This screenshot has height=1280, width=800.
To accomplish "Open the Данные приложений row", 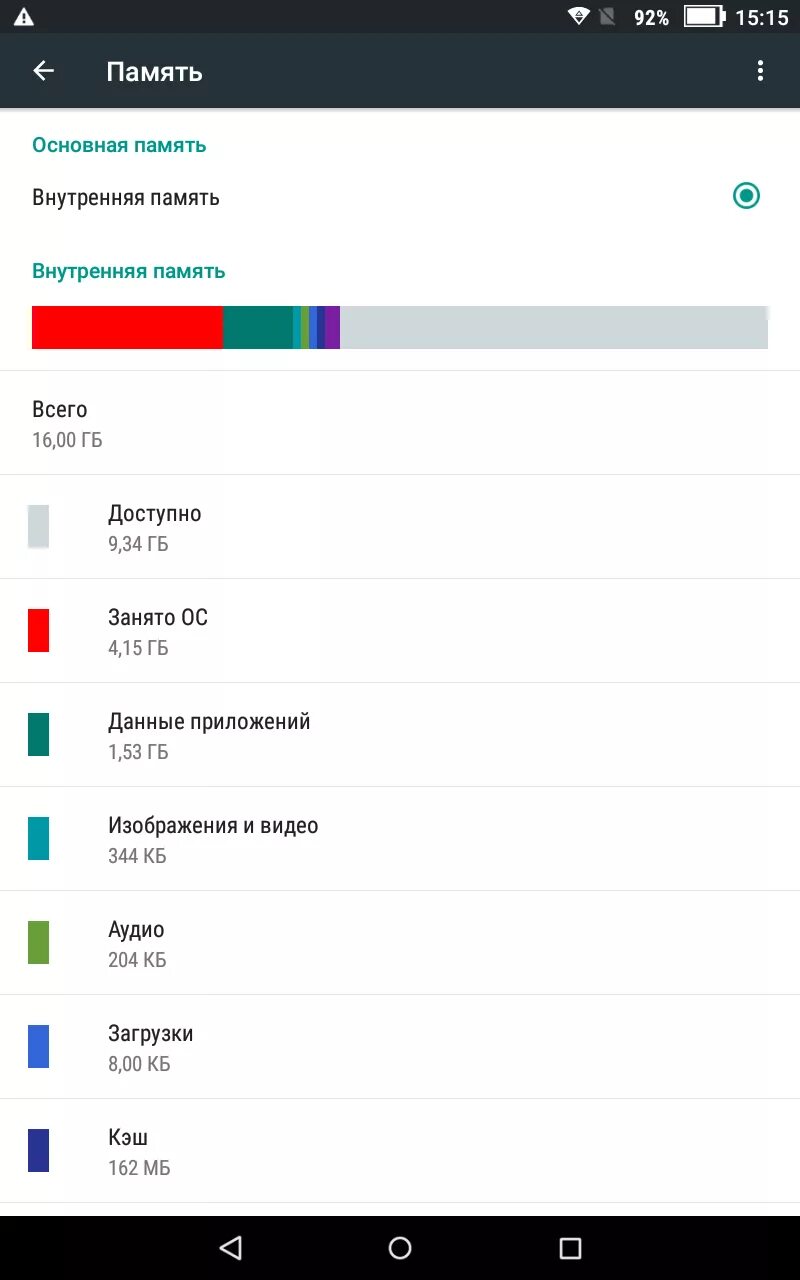I will pos(400,735).
